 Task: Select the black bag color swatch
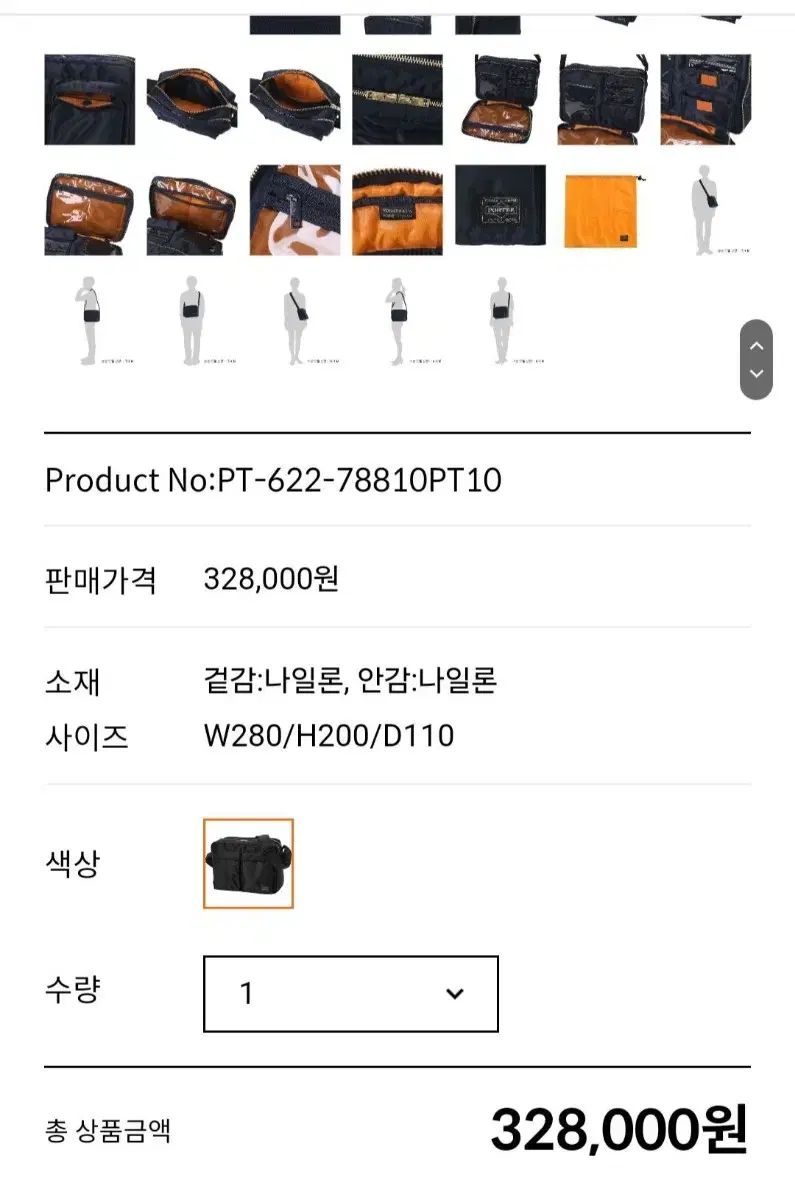248,863
